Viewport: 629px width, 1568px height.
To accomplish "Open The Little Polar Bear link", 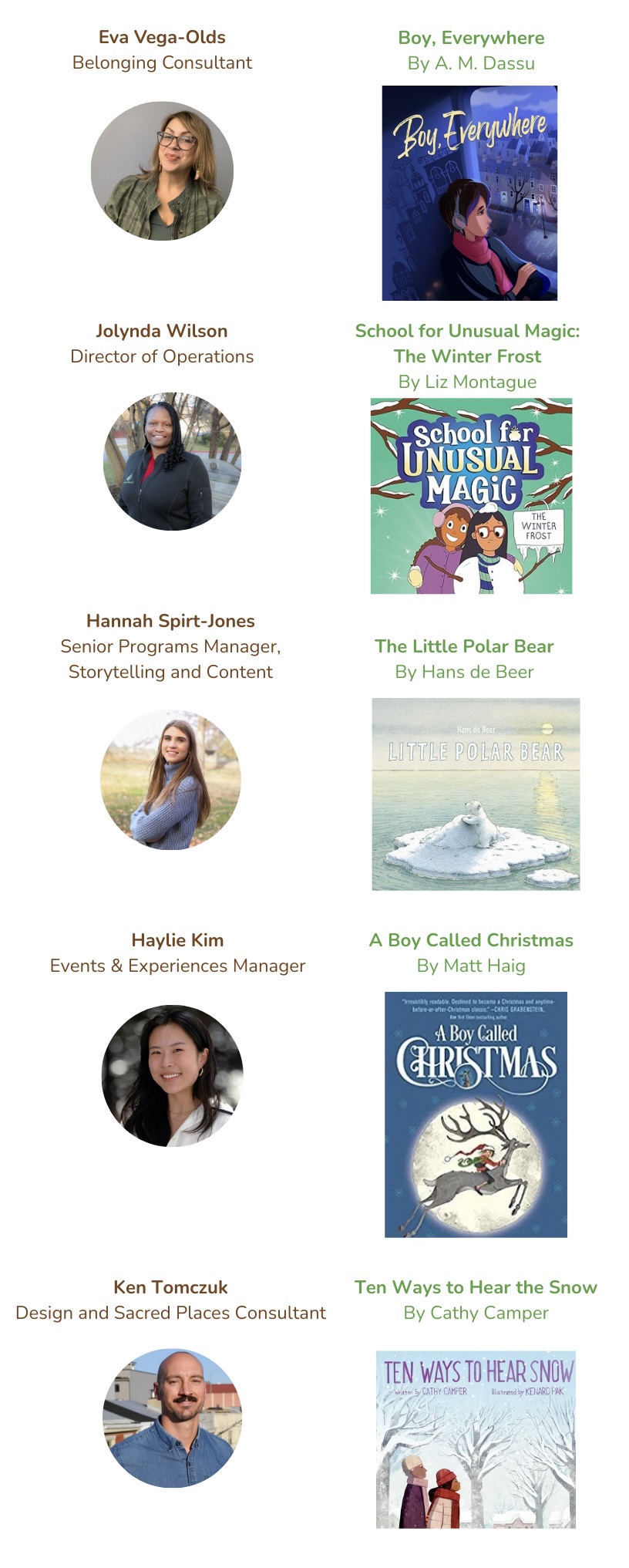I will (464, 646).
